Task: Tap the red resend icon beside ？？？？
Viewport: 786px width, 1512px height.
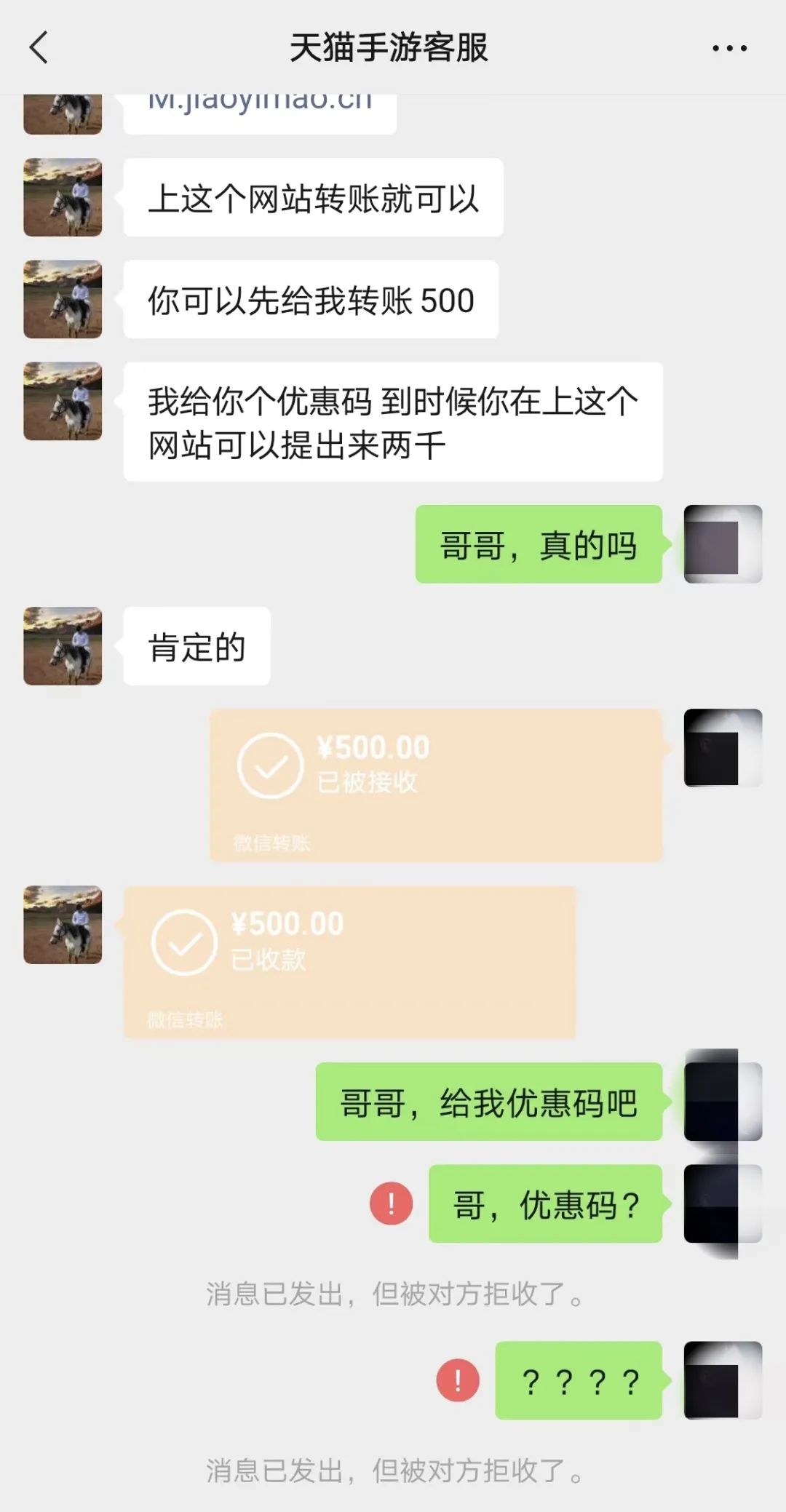Action: pos(458,1380)
